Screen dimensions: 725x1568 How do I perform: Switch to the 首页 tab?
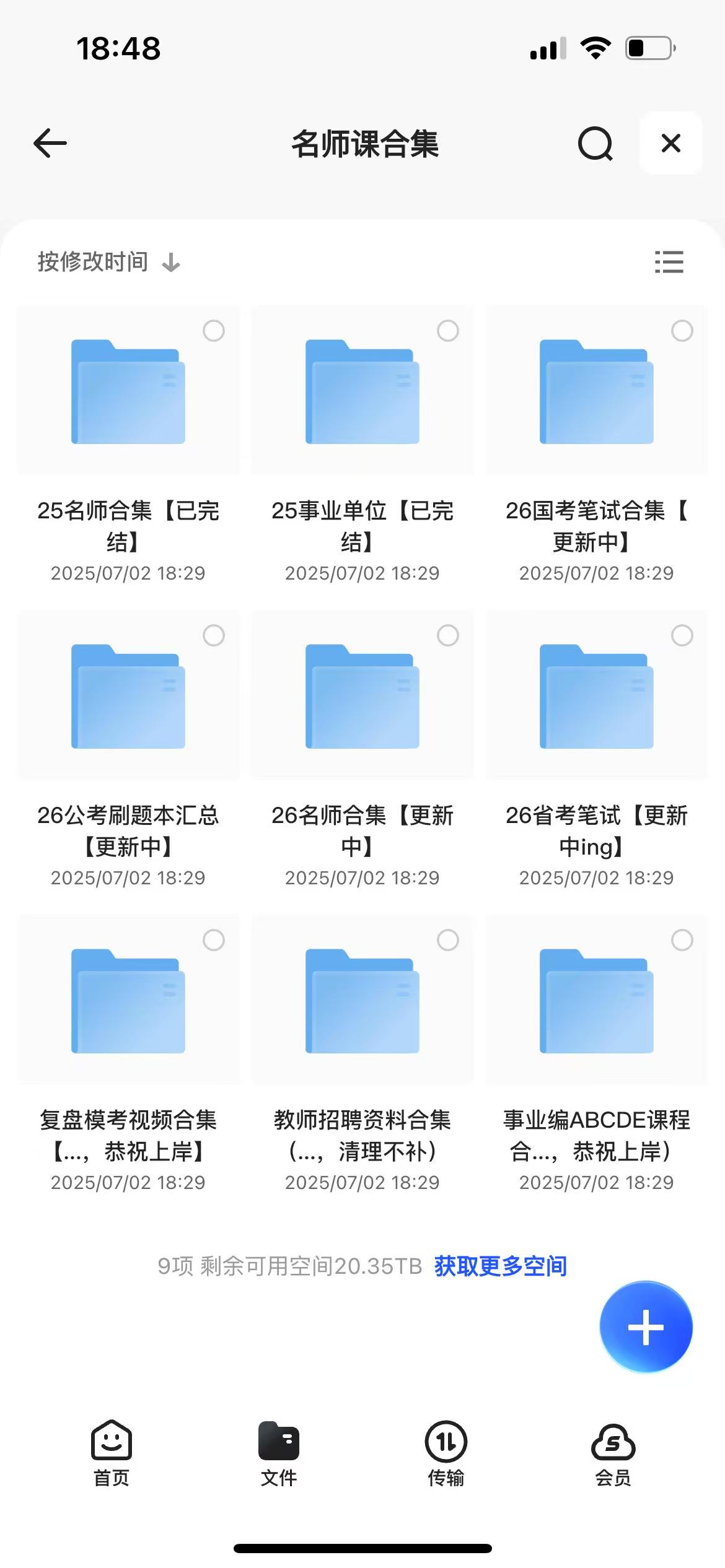click(x=112, y=1453)
